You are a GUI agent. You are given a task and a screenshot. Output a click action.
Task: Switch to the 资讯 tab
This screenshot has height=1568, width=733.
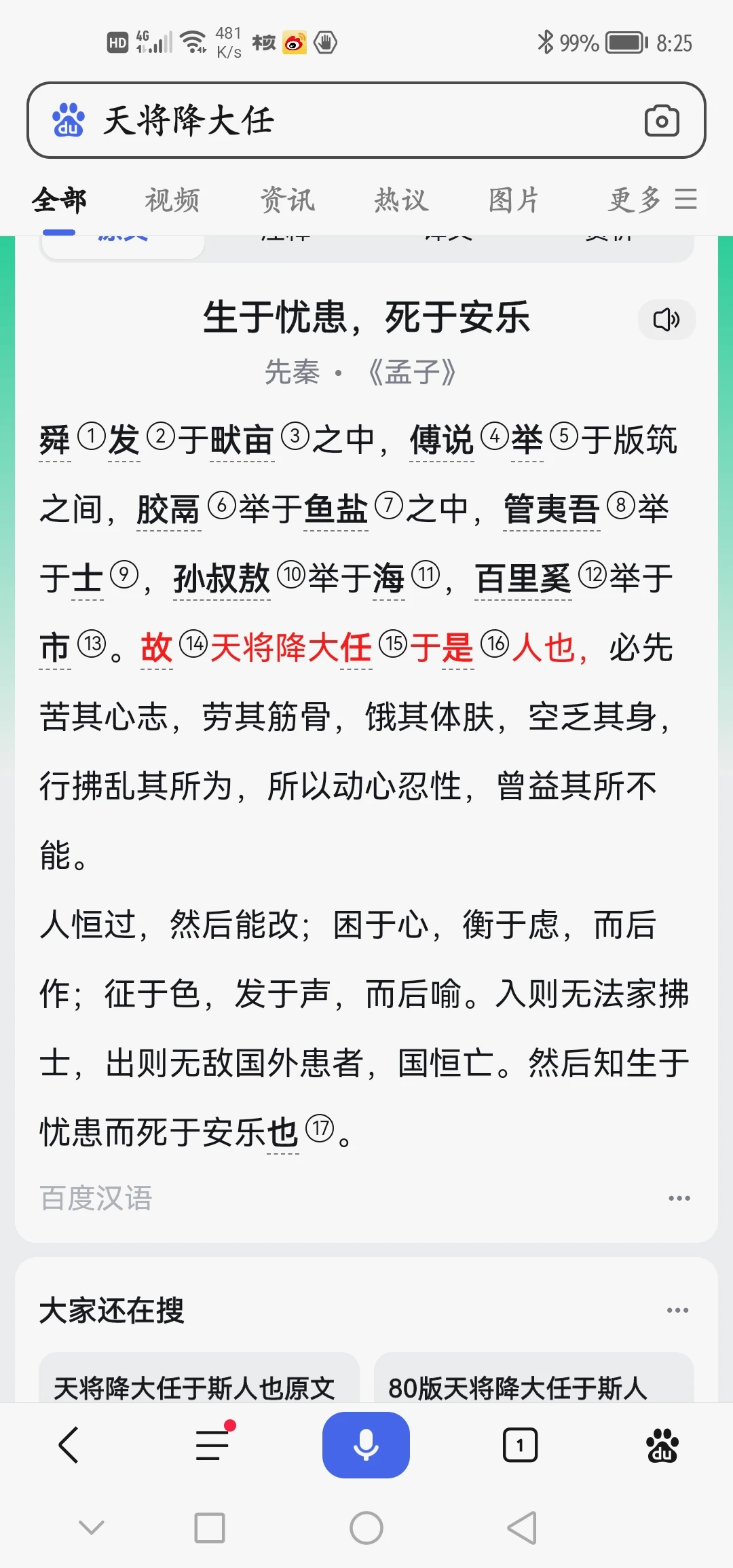click(287, 200)
